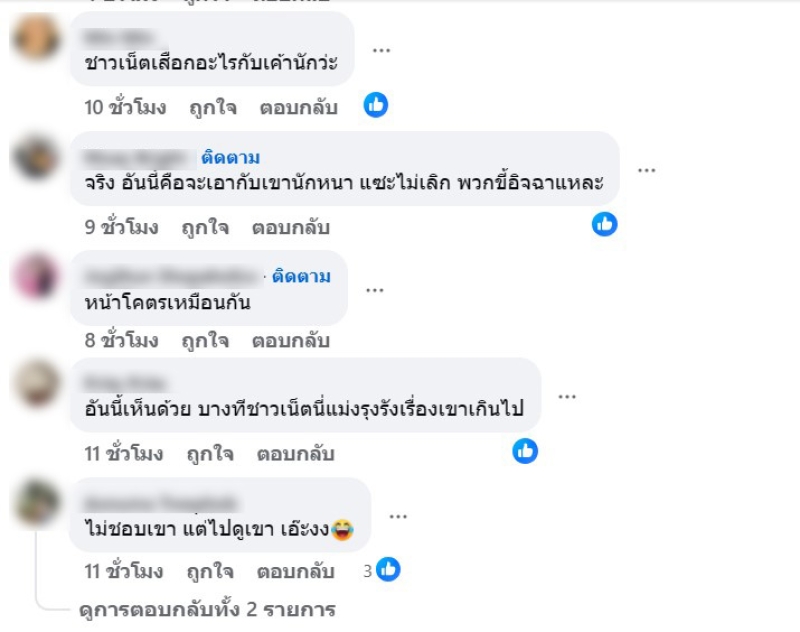Reply to the comment "ชาวเน็ตเสือกอะไรกับเค้านักว่ะ"
Viewport: 800px width, 632px height.
click(299, 107)
